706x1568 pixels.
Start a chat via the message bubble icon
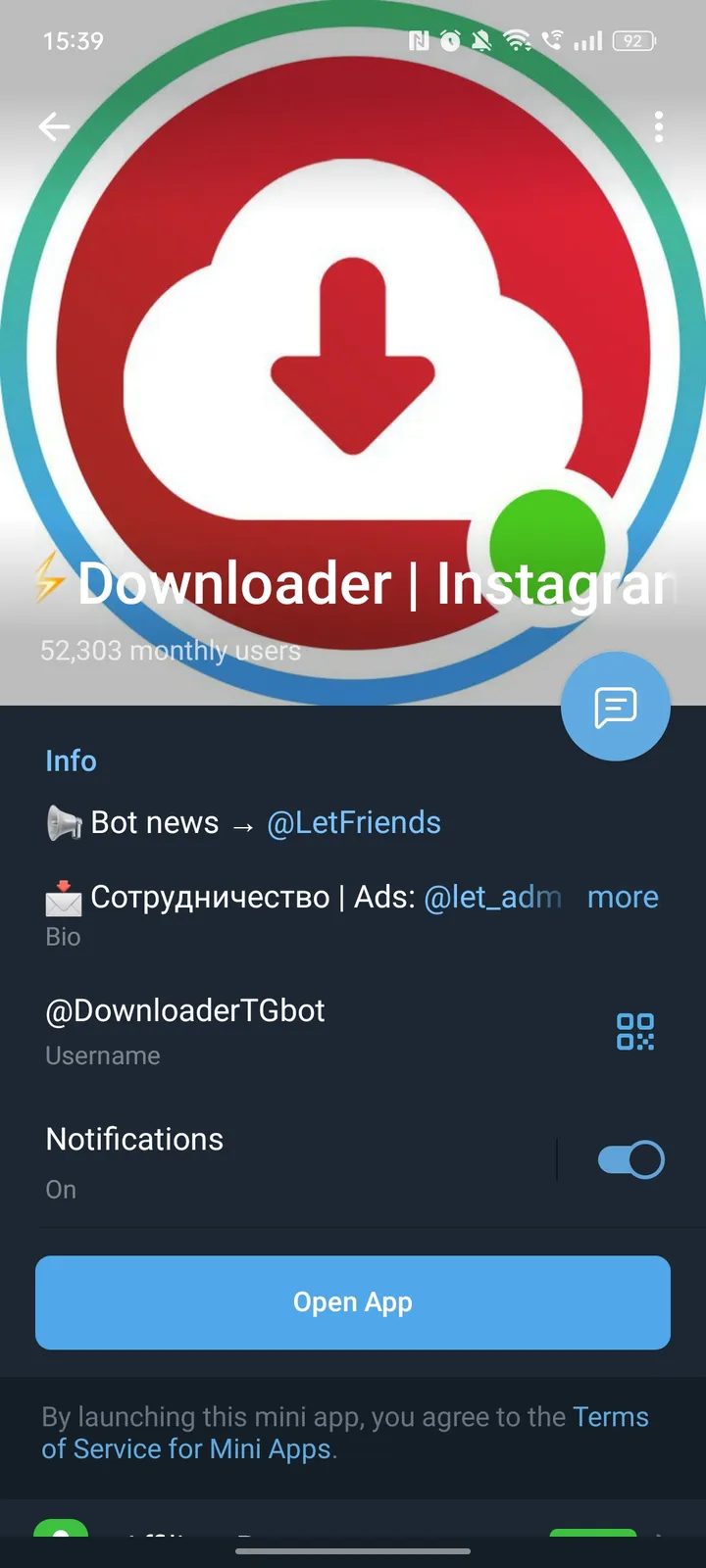point(616,706)
